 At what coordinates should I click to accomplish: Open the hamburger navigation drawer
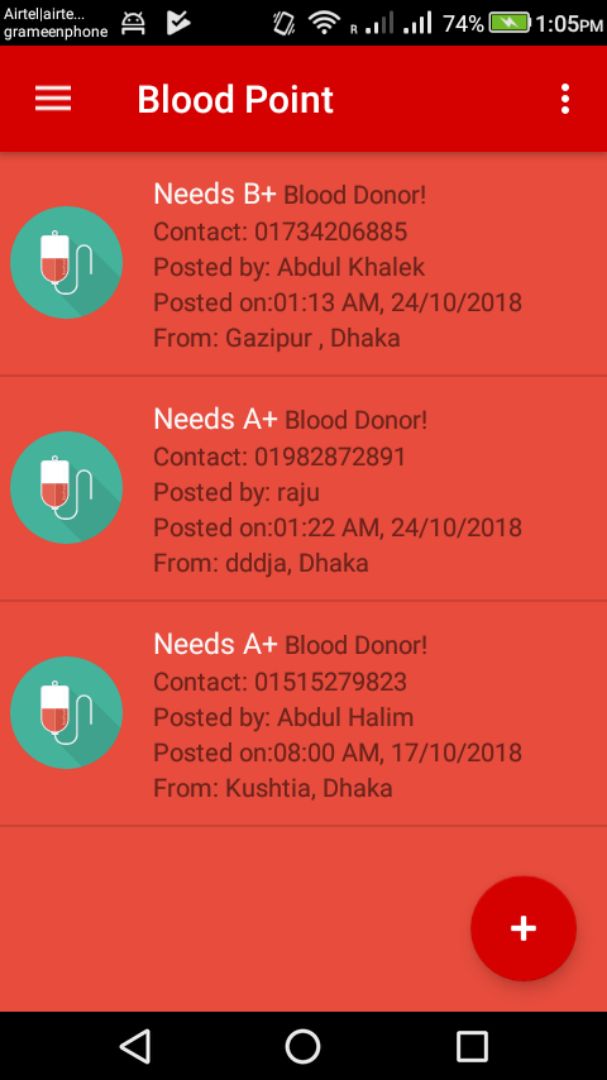click(53, 99)
